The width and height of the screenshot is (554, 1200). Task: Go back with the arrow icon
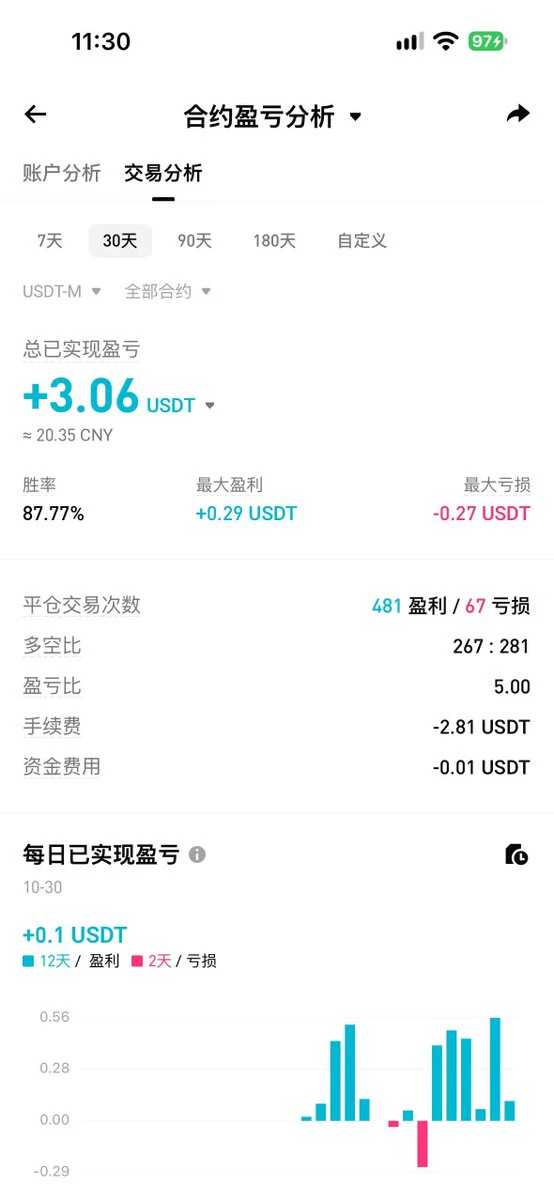(x=36, y=115)
